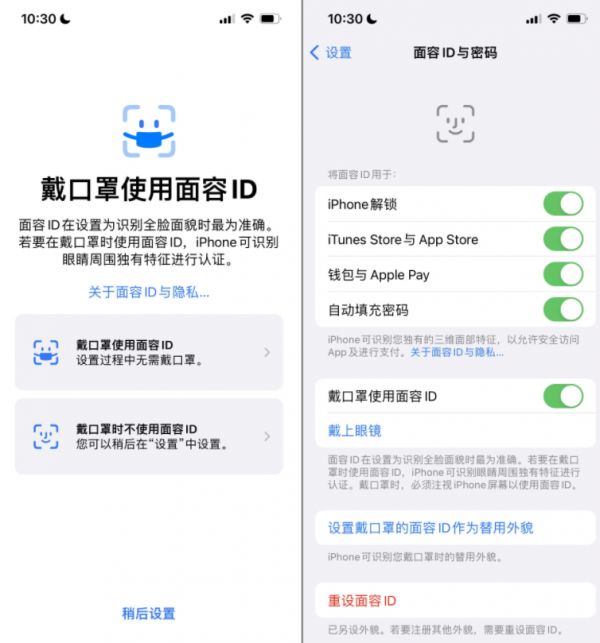Tap 戴上眼镜 to add glasses
The height and width of the screenshot is (643, 600).
[355, 431]
